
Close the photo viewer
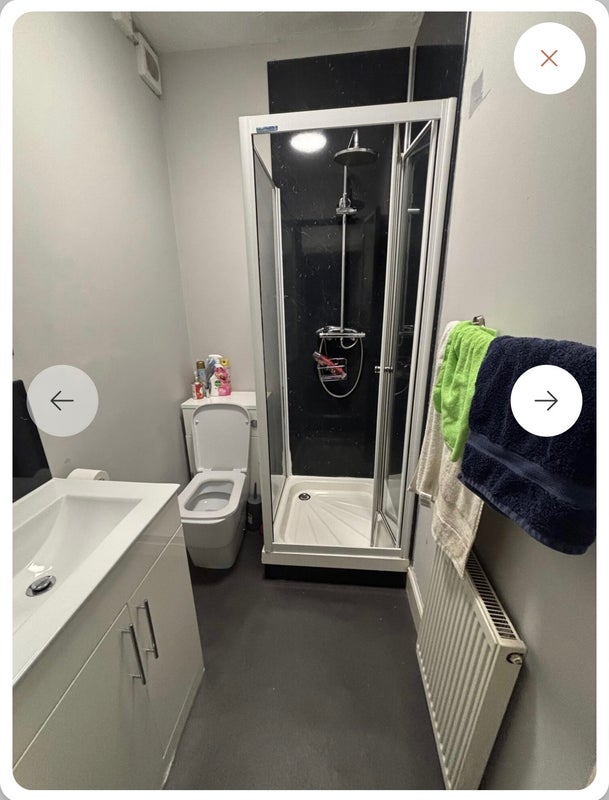[x=549, y=58]
